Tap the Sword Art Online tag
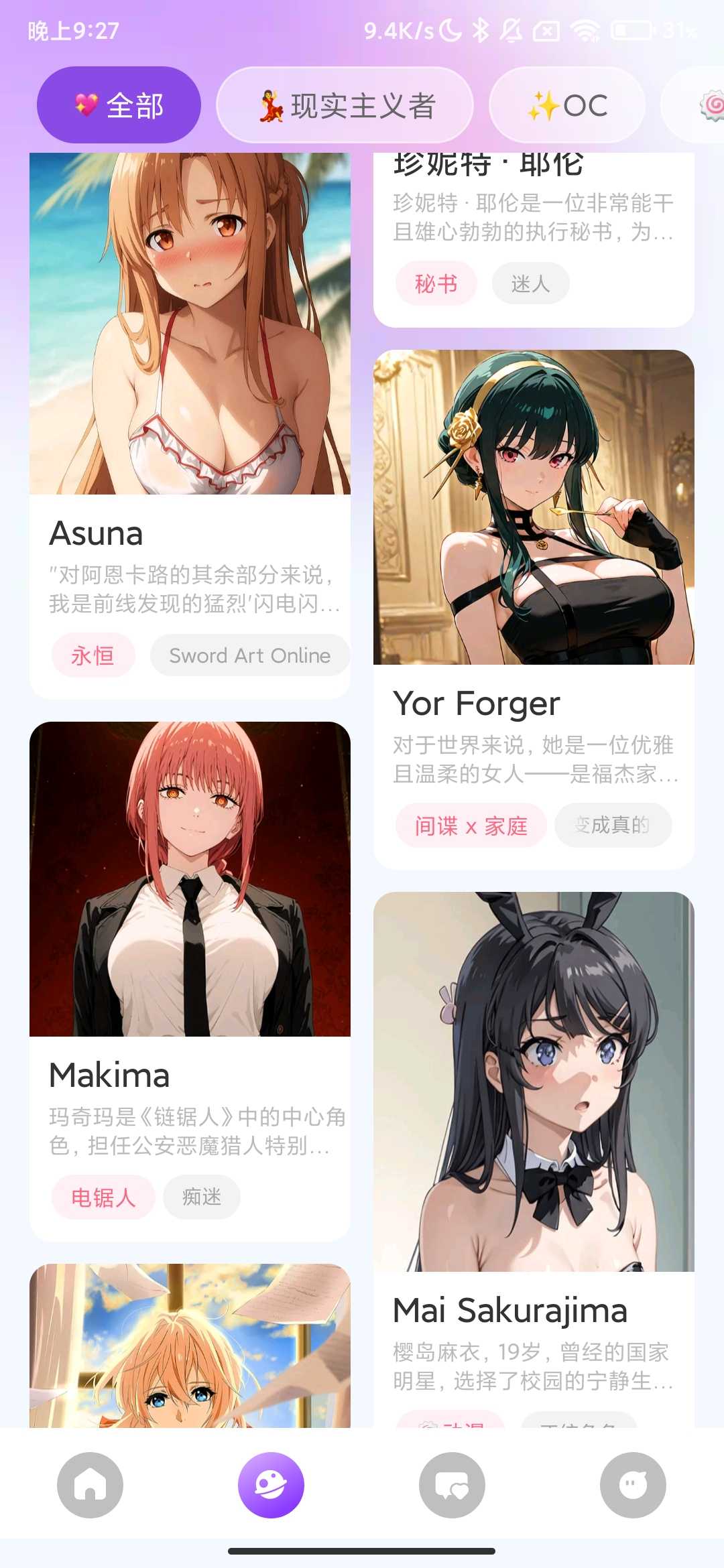Viewport: 724px width, 1568px height. tap(249, 655)
